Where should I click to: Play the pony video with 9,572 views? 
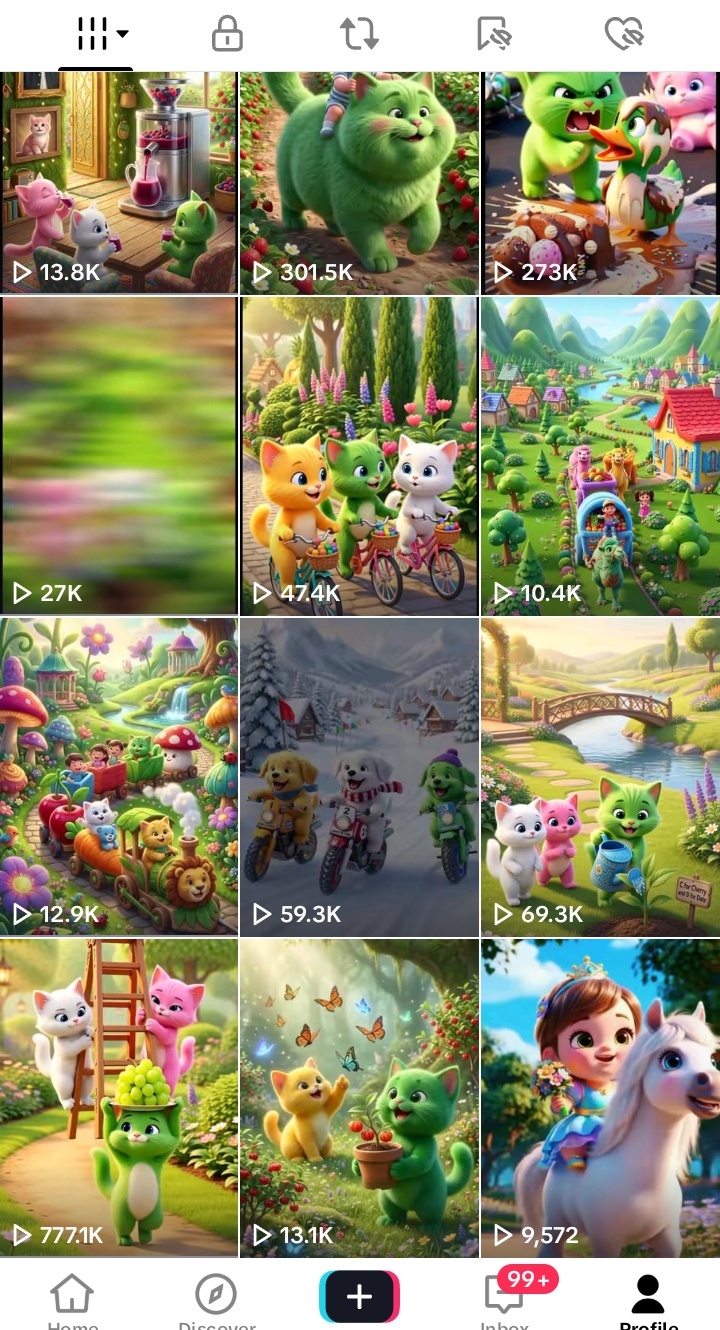point(600,1098)
